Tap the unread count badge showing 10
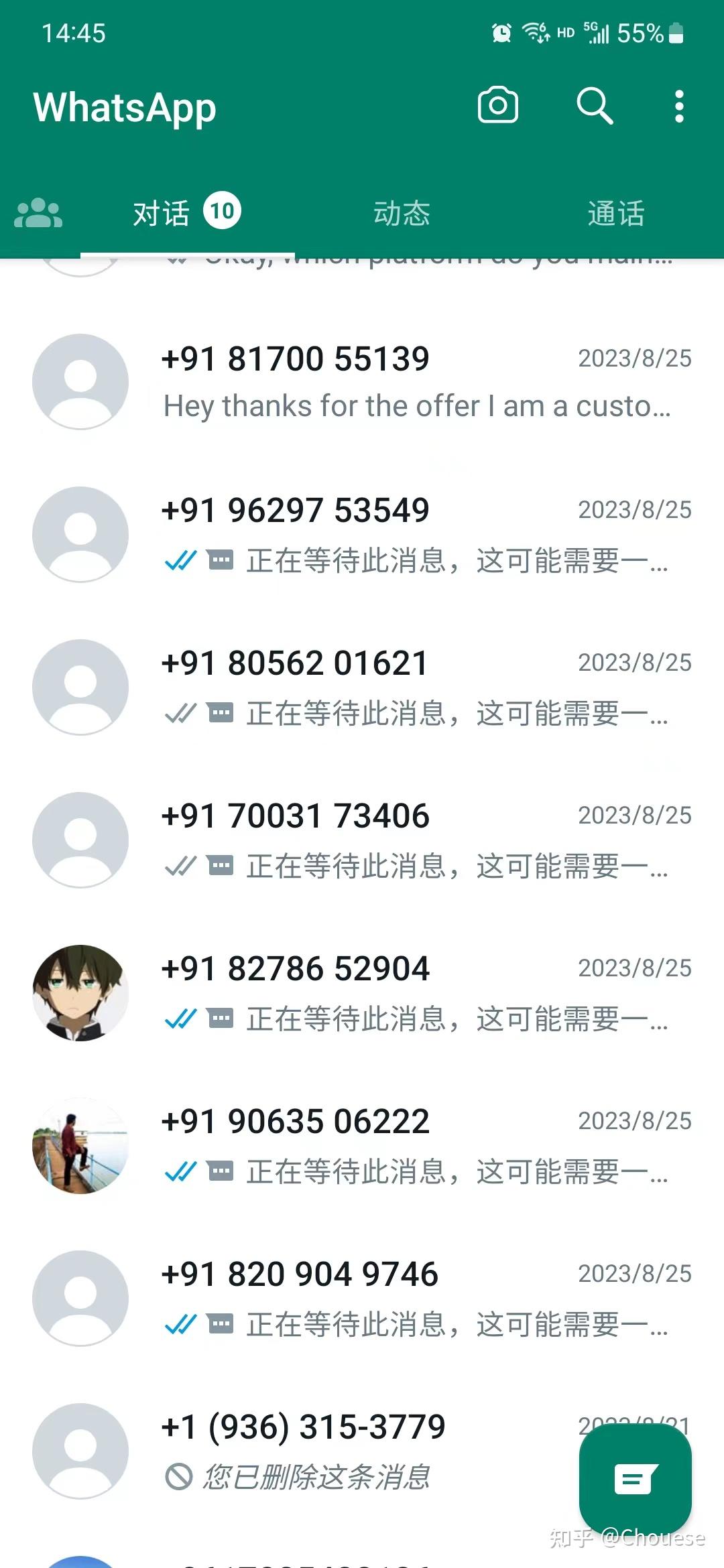The width and height of the screenshot is (724, 1568). (221, 210)
